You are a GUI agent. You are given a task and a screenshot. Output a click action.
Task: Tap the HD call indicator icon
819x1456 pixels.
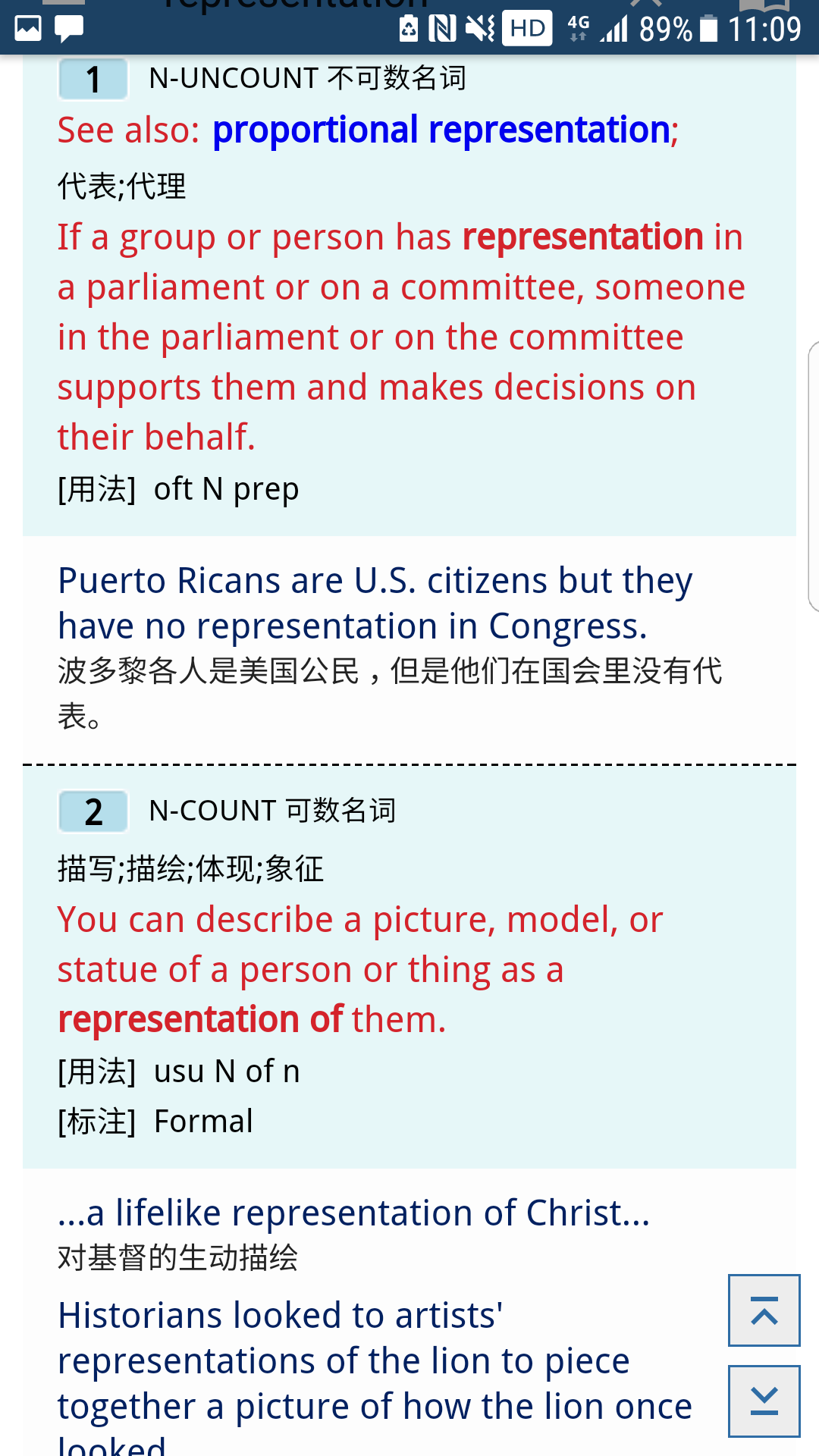528,30
